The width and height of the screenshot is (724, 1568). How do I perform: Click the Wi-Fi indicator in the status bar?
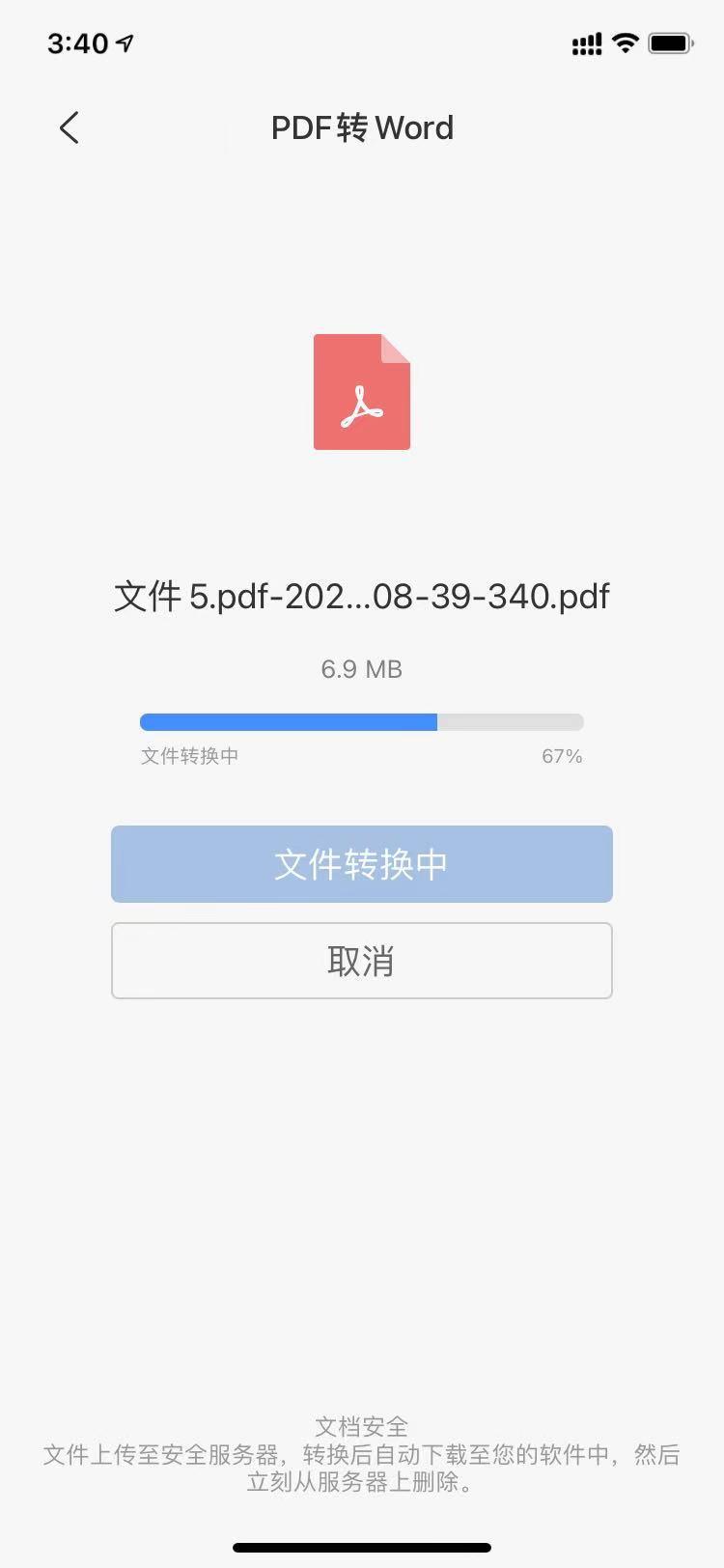[627, 42]
